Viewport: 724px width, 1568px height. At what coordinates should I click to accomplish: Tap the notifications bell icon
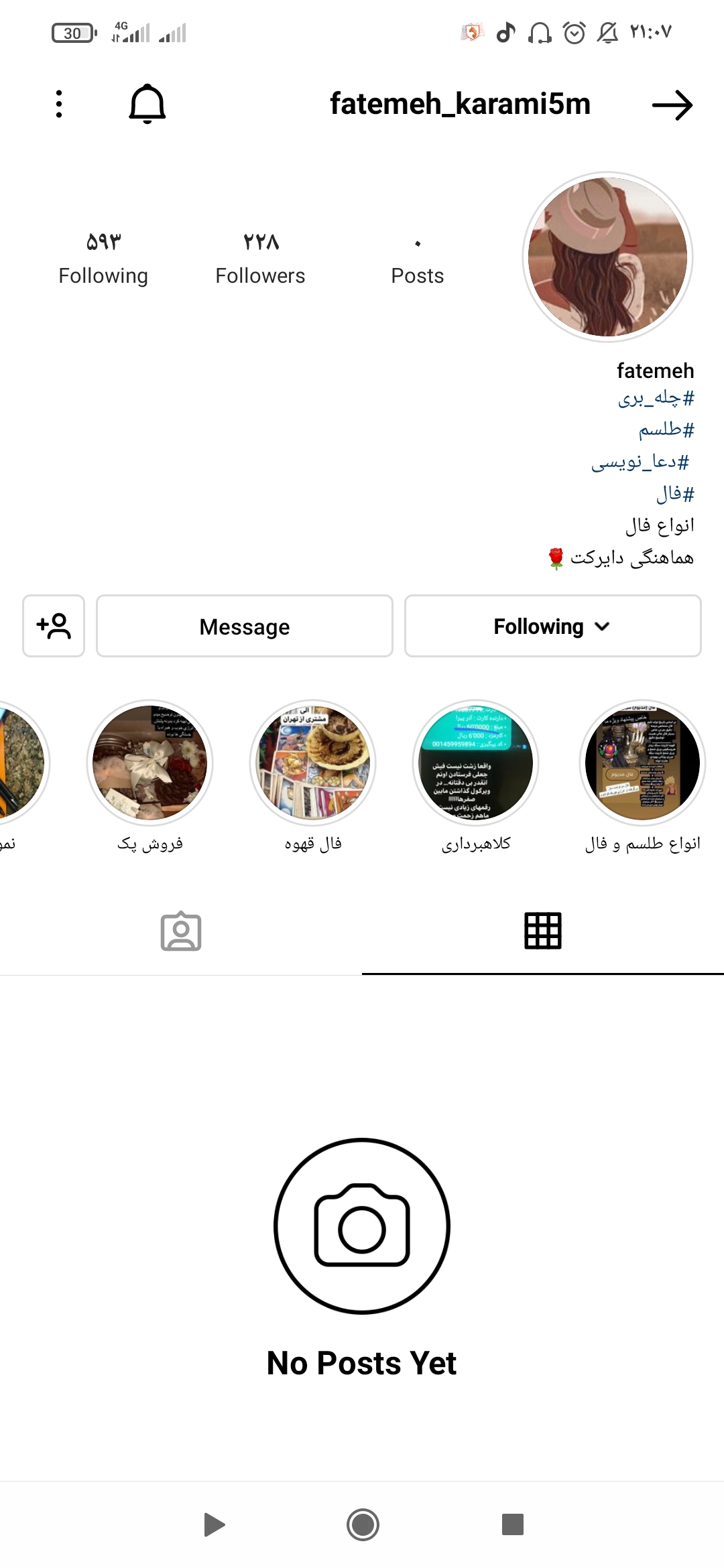pos(147,104)
